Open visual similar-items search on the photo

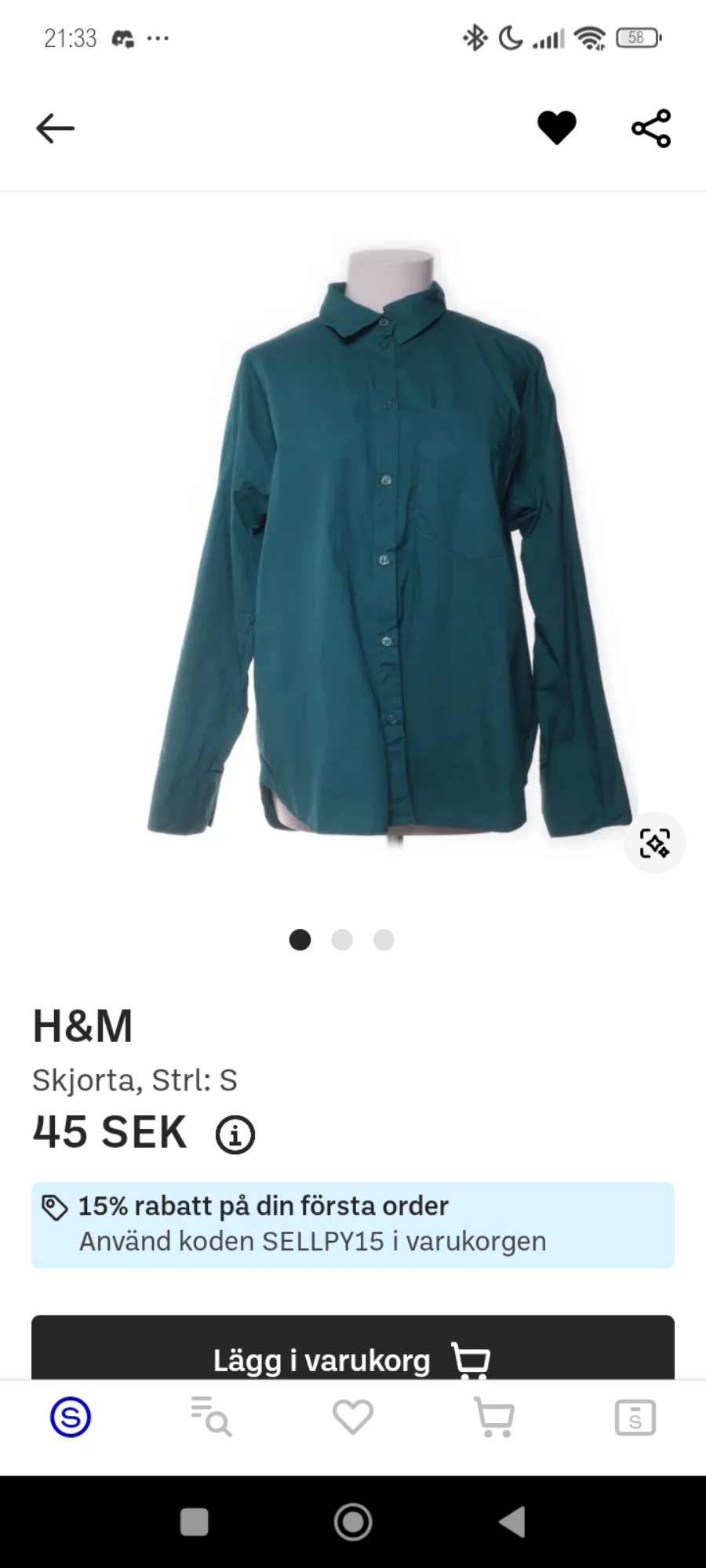pos(654,843)
